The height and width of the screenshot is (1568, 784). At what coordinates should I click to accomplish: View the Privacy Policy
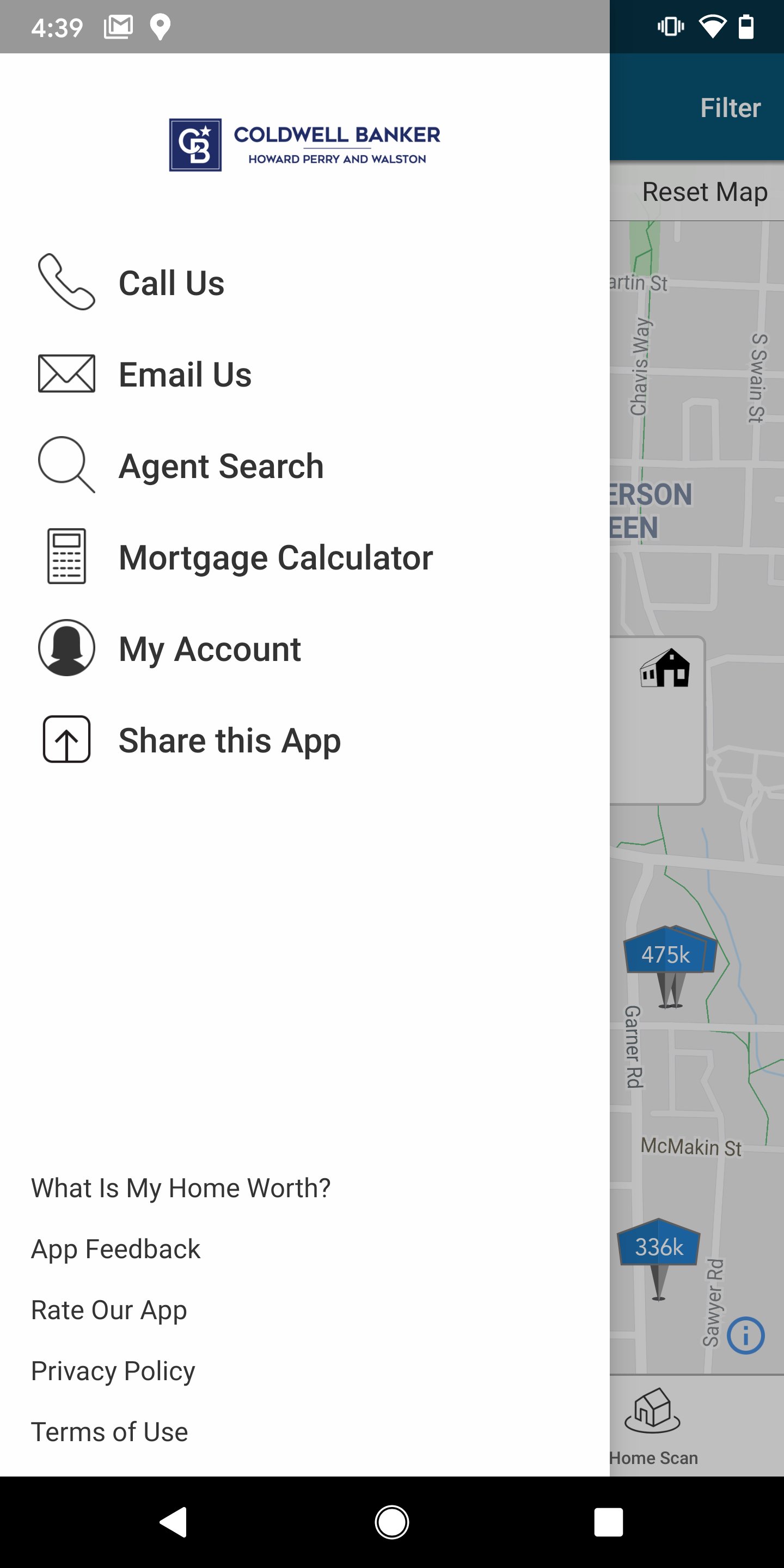click(x=113, y=1370)
